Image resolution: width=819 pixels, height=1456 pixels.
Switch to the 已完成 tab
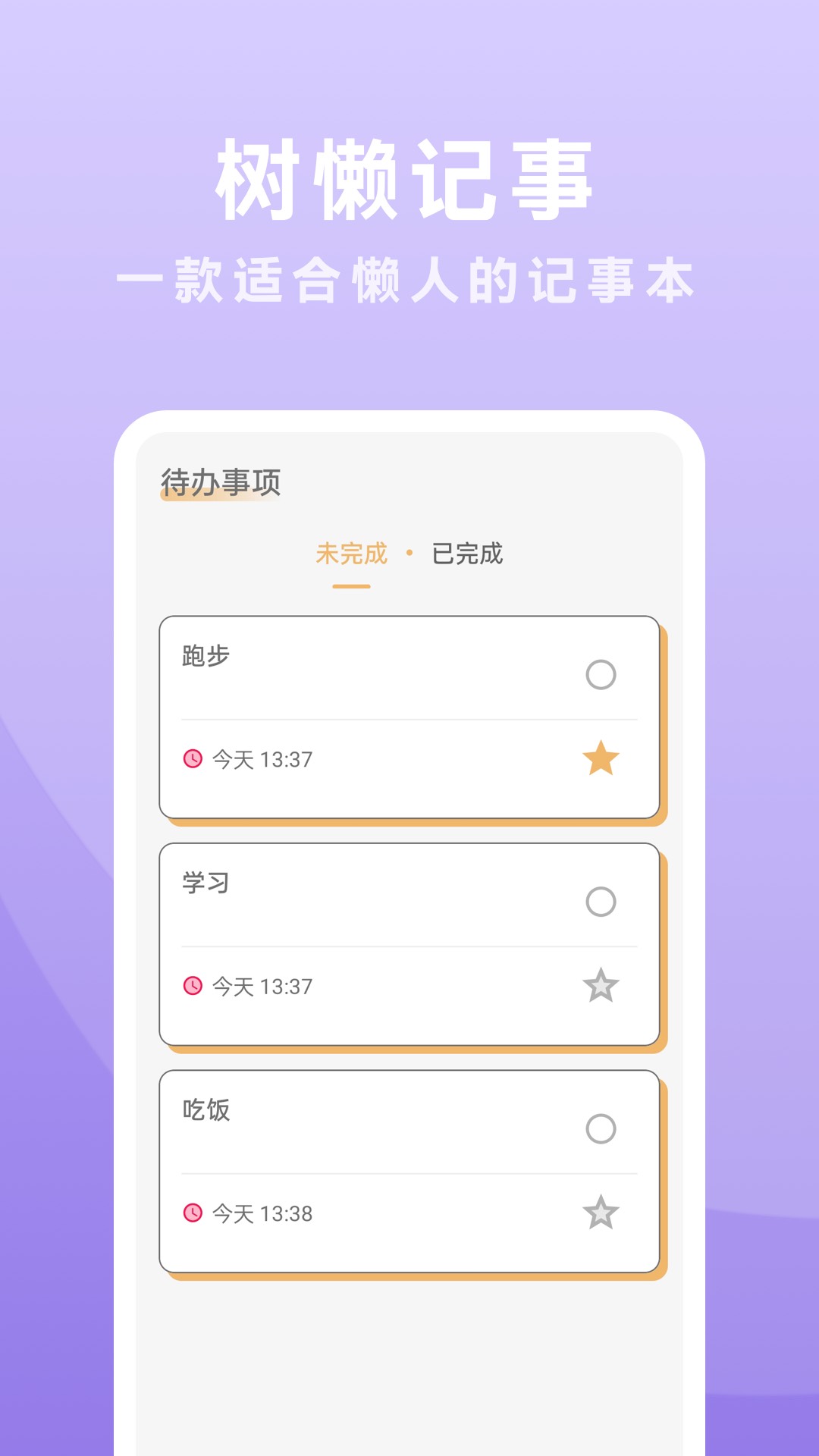coord(468,554)
